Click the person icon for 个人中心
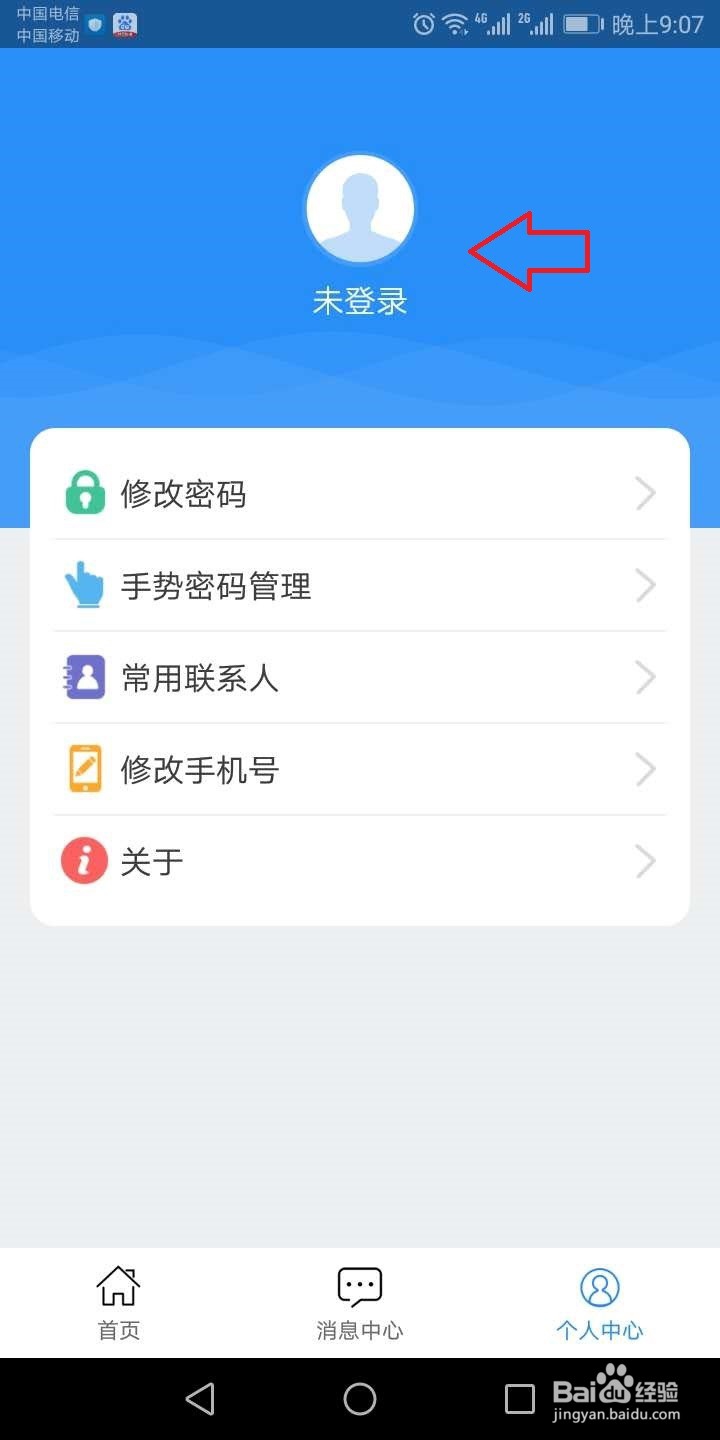720x1440 pixels. click(x=599, y=1285)
